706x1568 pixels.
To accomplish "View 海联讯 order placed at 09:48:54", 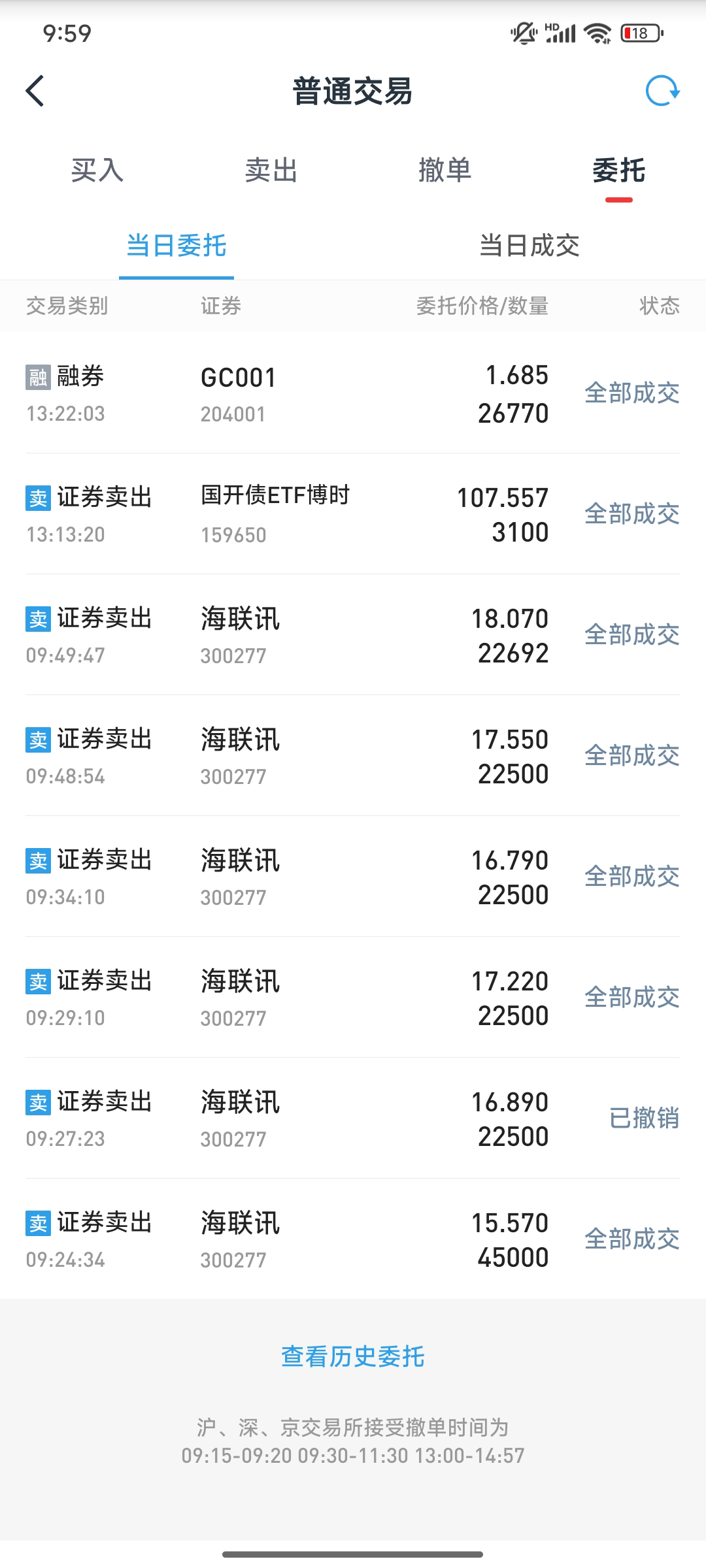I will 353,756.
